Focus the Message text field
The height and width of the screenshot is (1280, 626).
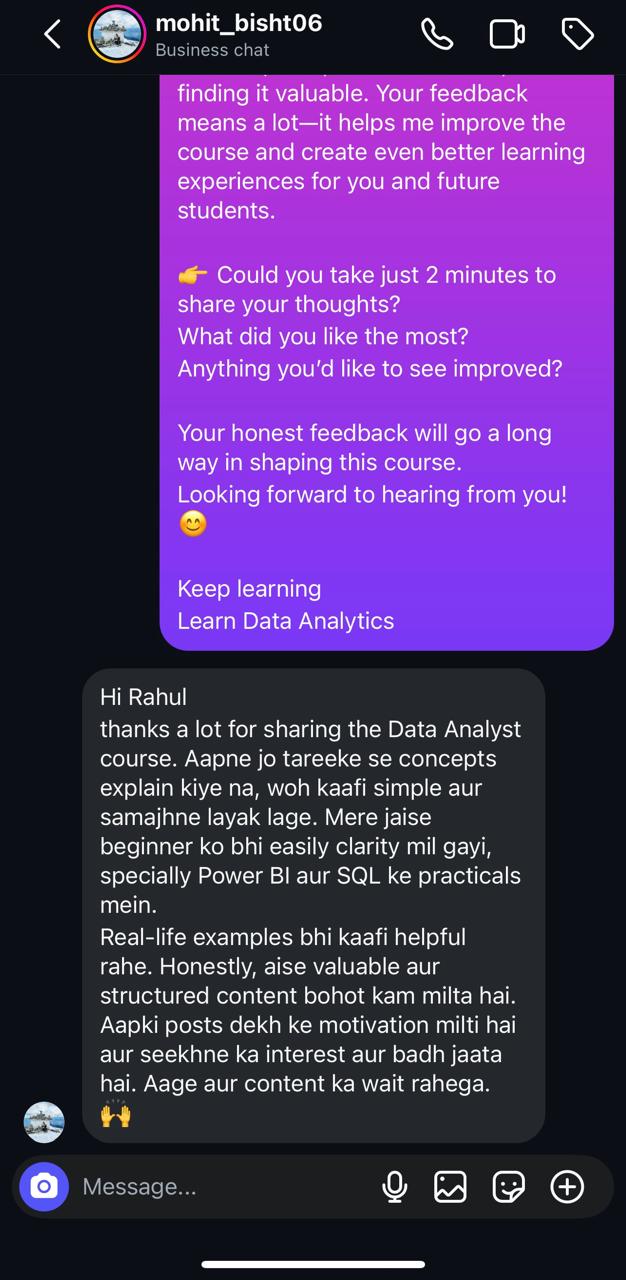[x=220, y=1187]
